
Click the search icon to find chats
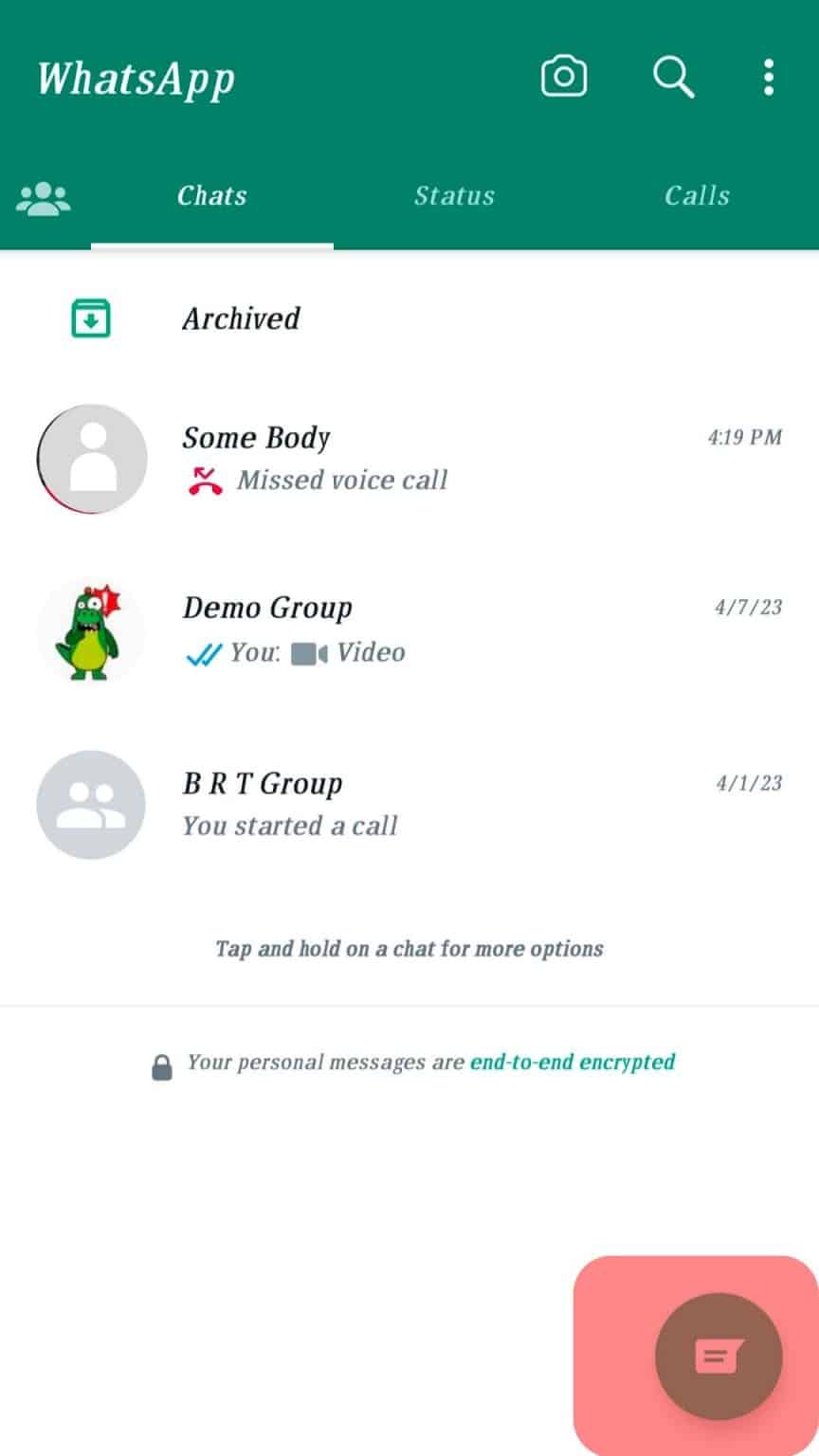click(x=672, y=76)
